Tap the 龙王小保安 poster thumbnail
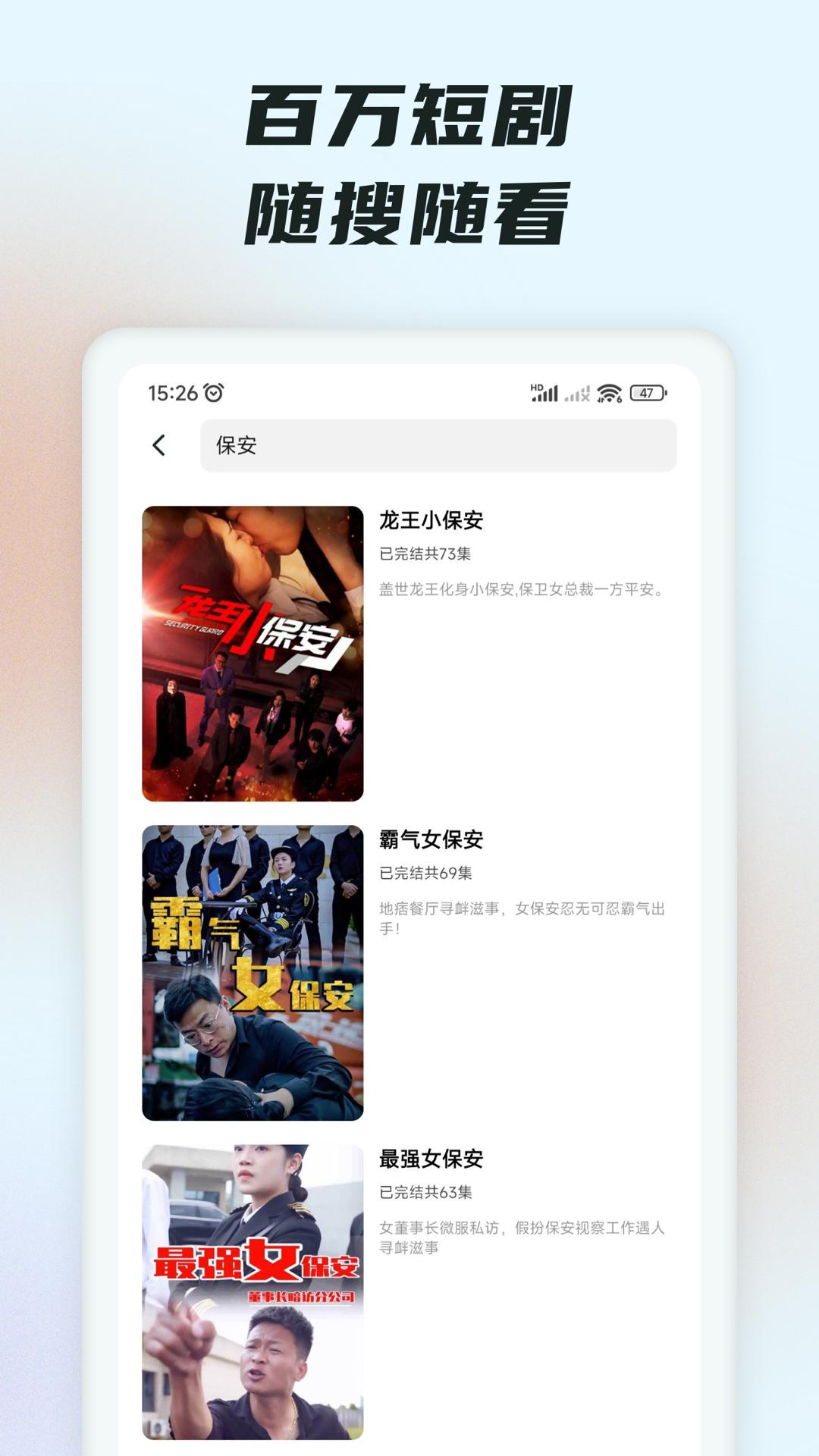The image size is (819, 1456). pyautogui.click(x=251, y=652)
